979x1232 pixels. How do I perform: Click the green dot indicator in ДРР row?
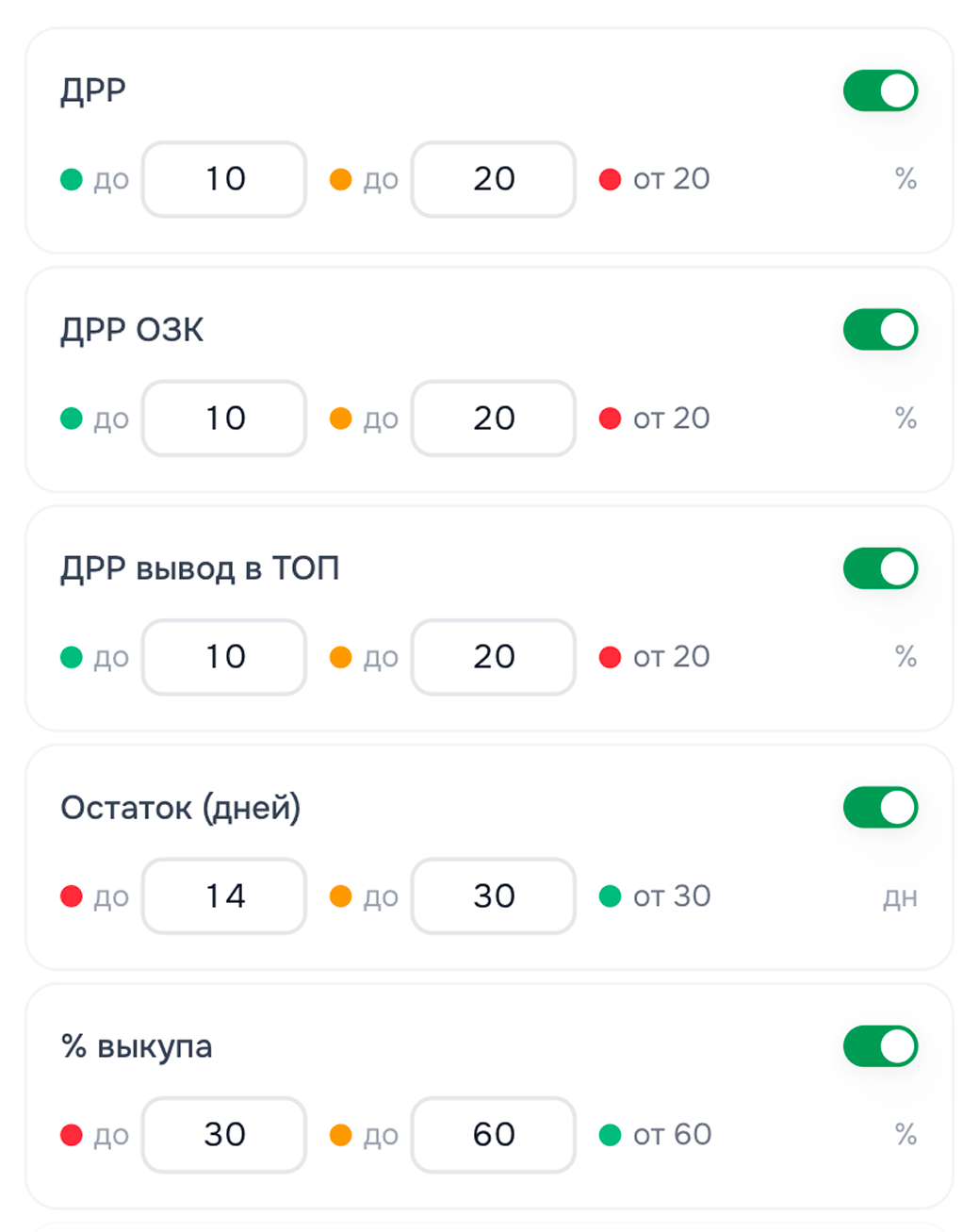(73, 179)
